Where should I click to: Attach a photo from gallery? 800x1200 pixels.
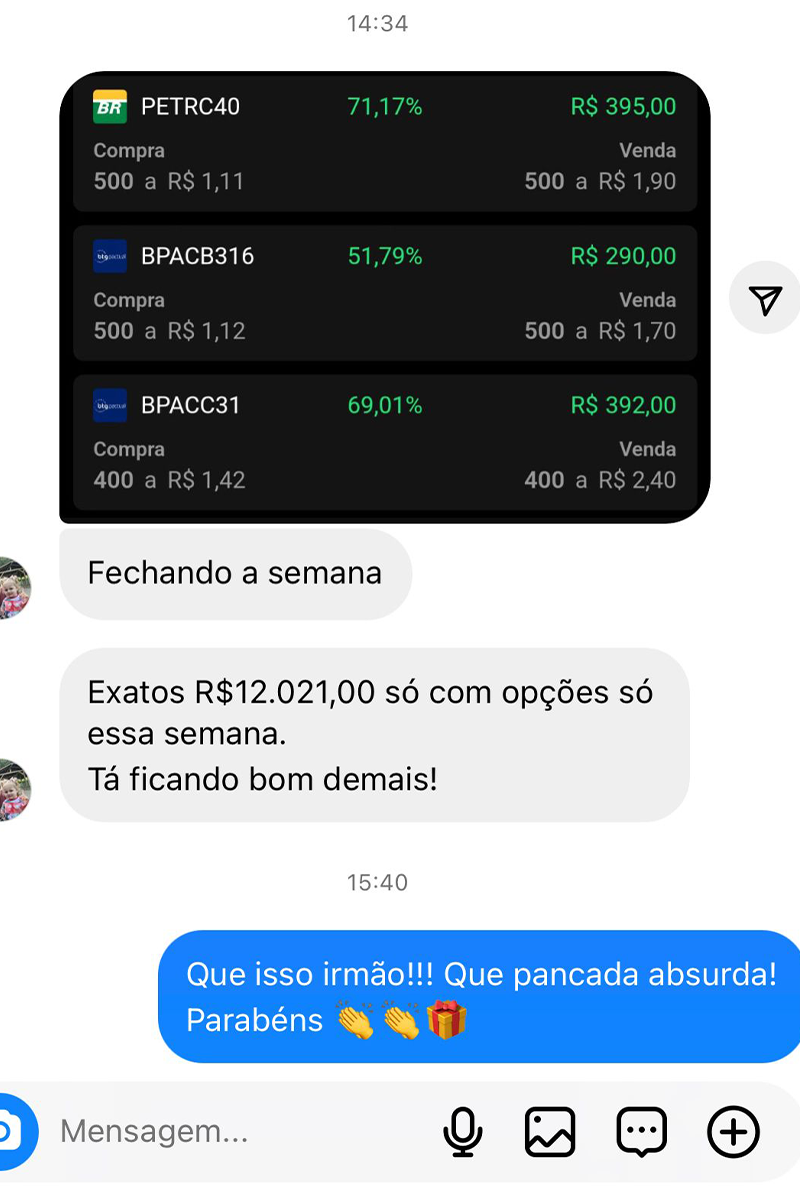click(550, 1132)
